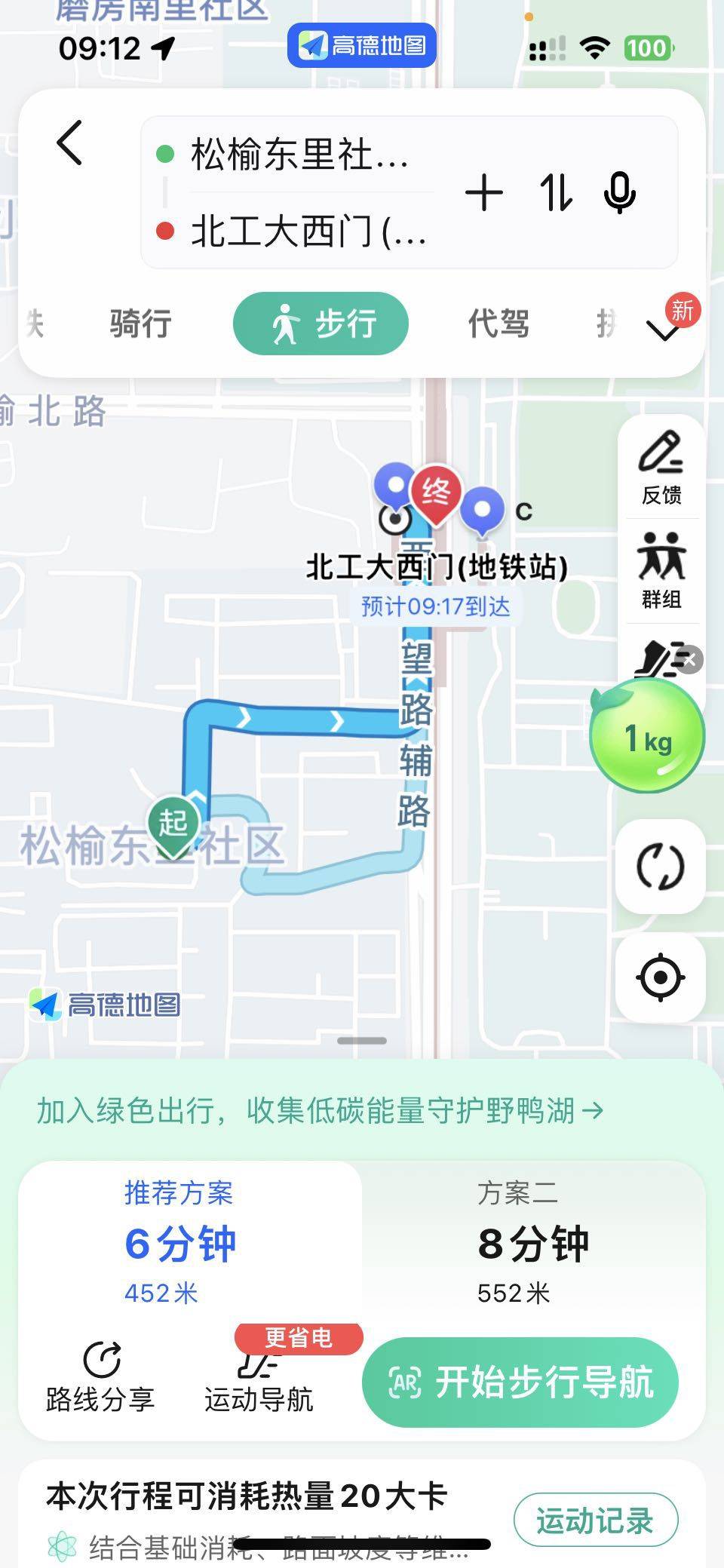Select the 步行 walking tab
The height and width of the screenshot is (1568, 724).
tap(321, 324)
